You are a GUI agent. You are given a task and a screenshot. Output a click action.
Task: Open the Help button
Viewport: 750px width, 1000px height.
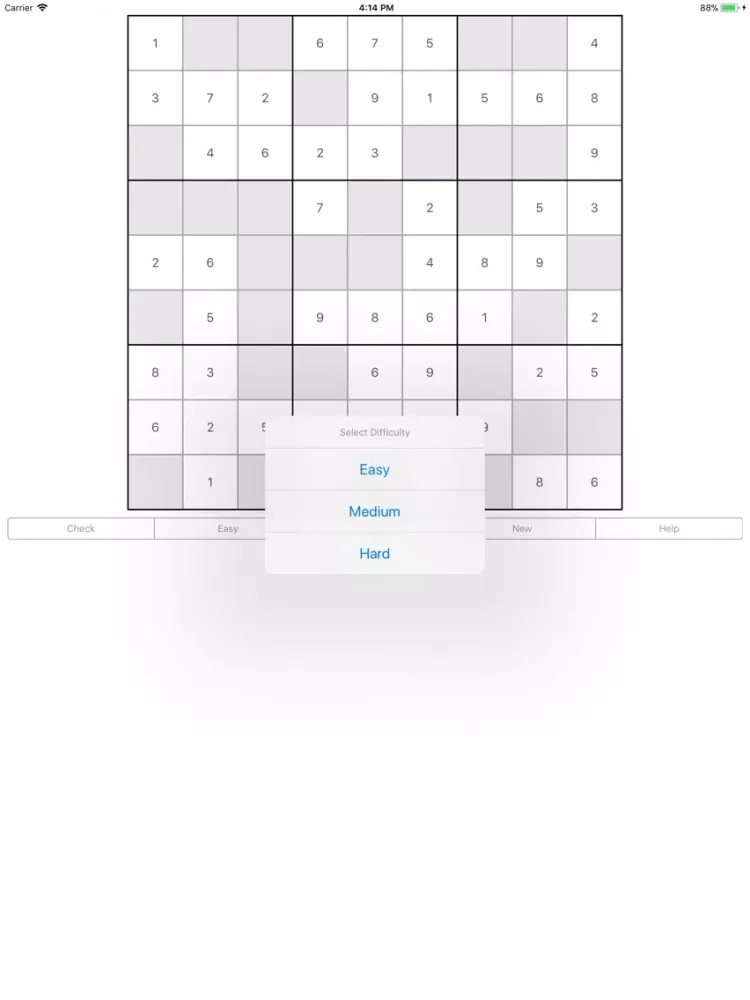coord(669,528)
